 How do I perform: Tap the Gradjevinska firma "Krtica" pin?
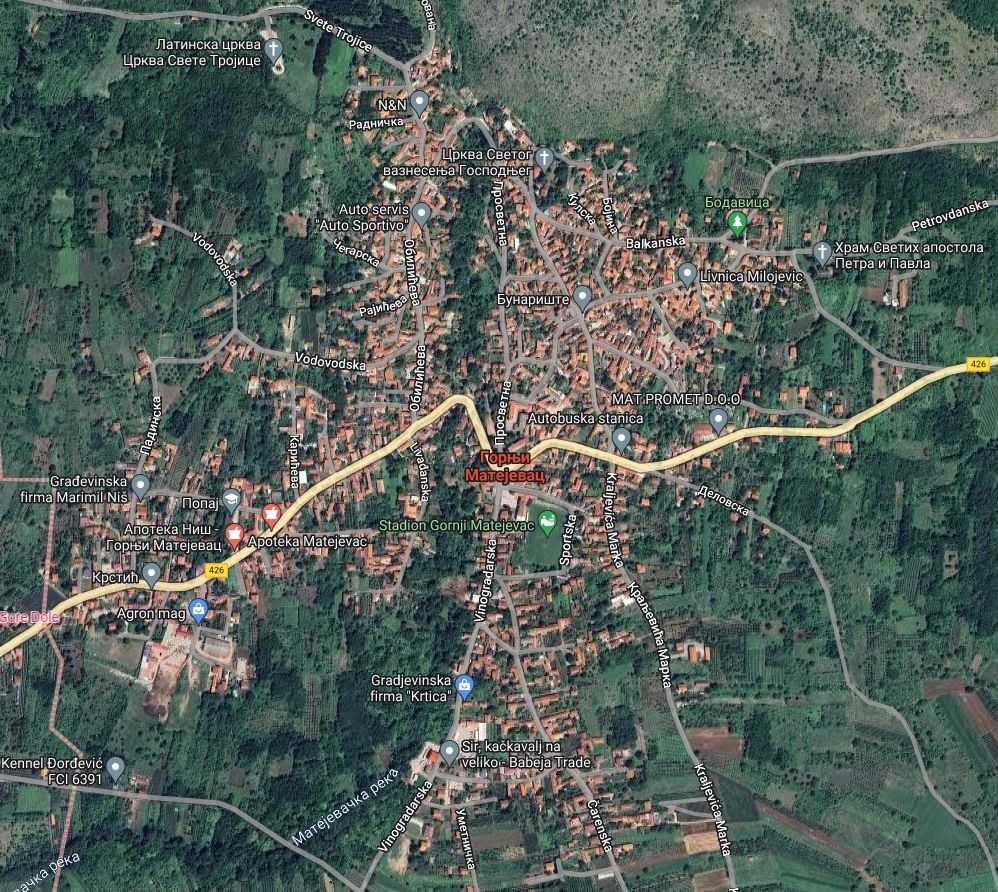click(464, 684)
